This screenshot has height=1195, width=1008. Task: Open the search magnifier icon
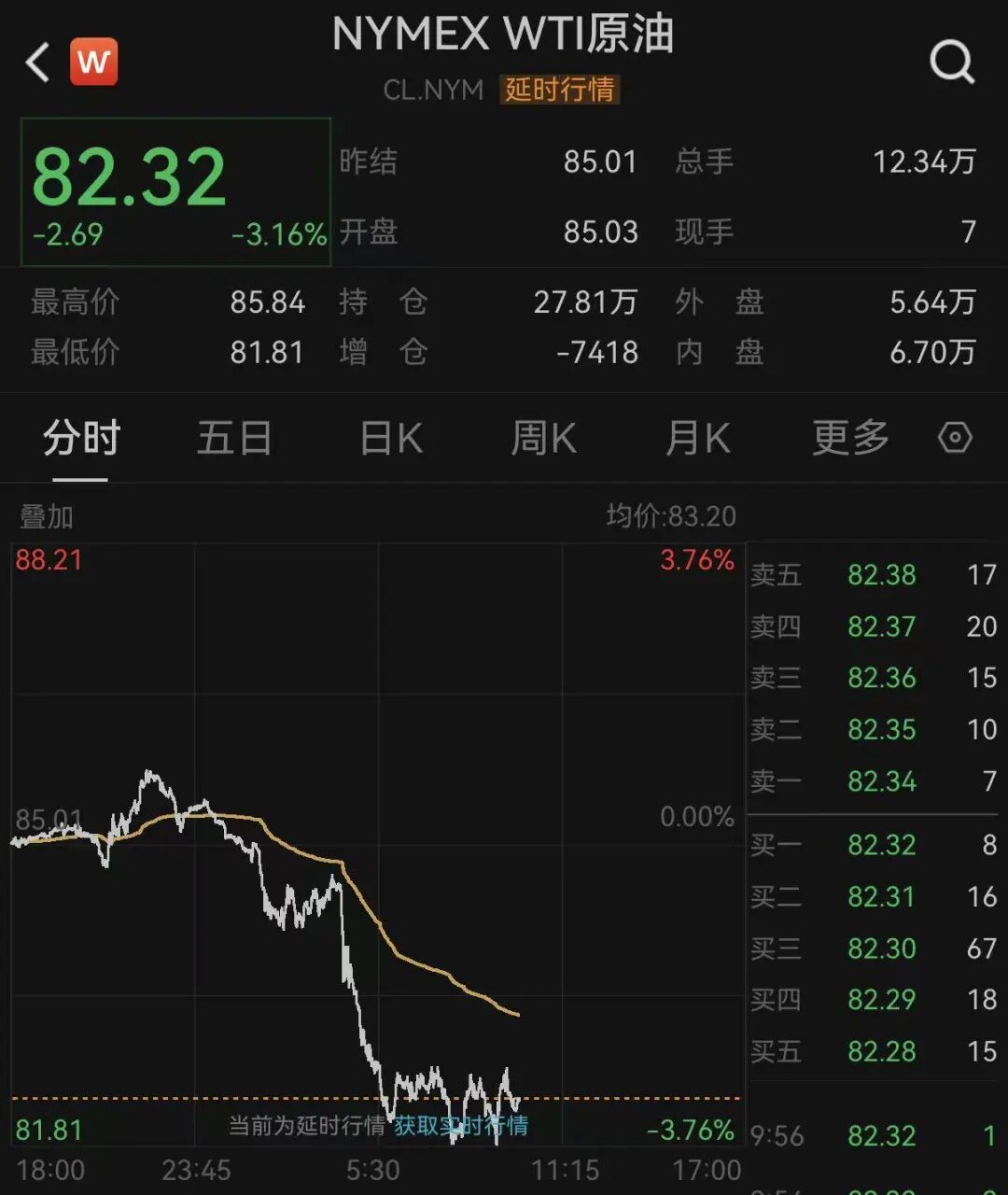953,63
